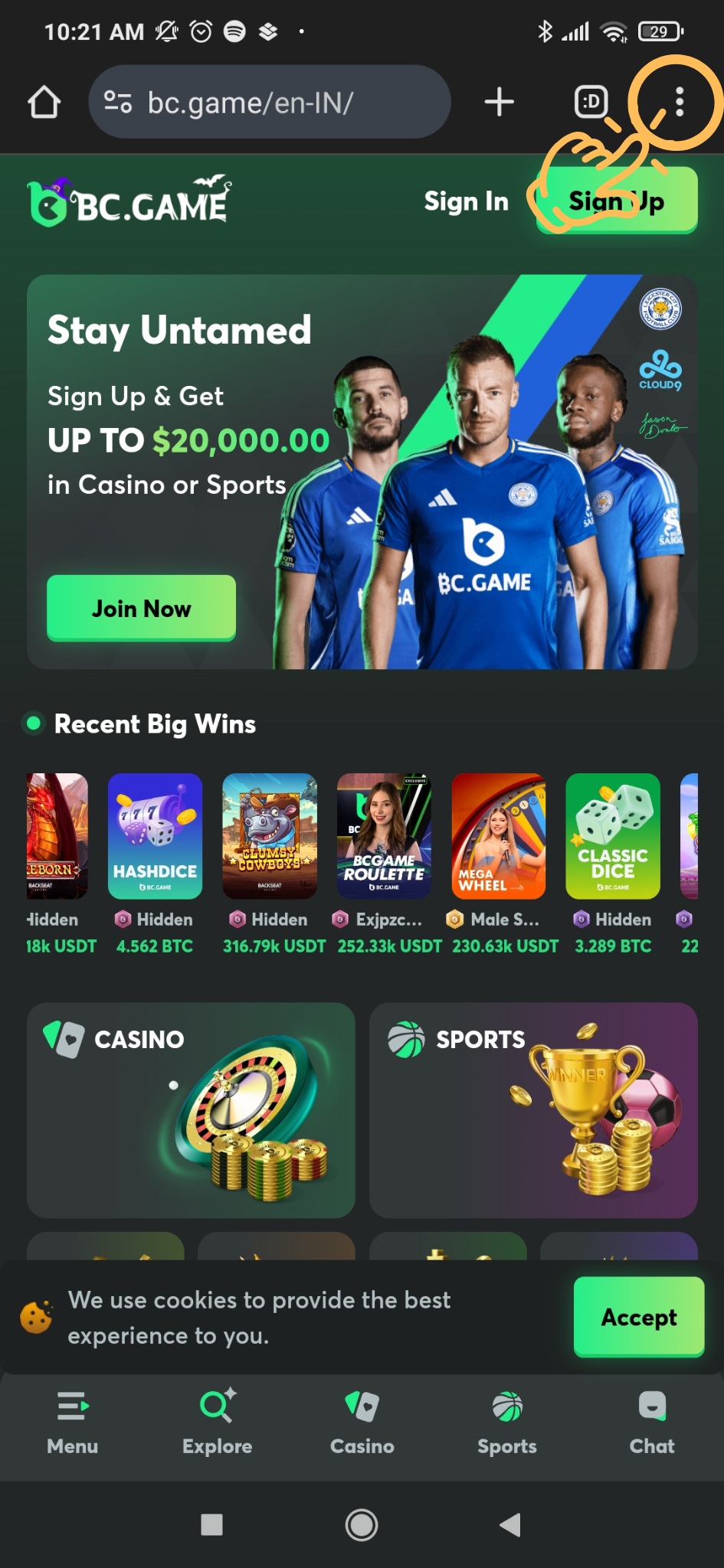Screen dimensions: 724x1568
Task: Tap the Sign Up button
Action: 617,201
